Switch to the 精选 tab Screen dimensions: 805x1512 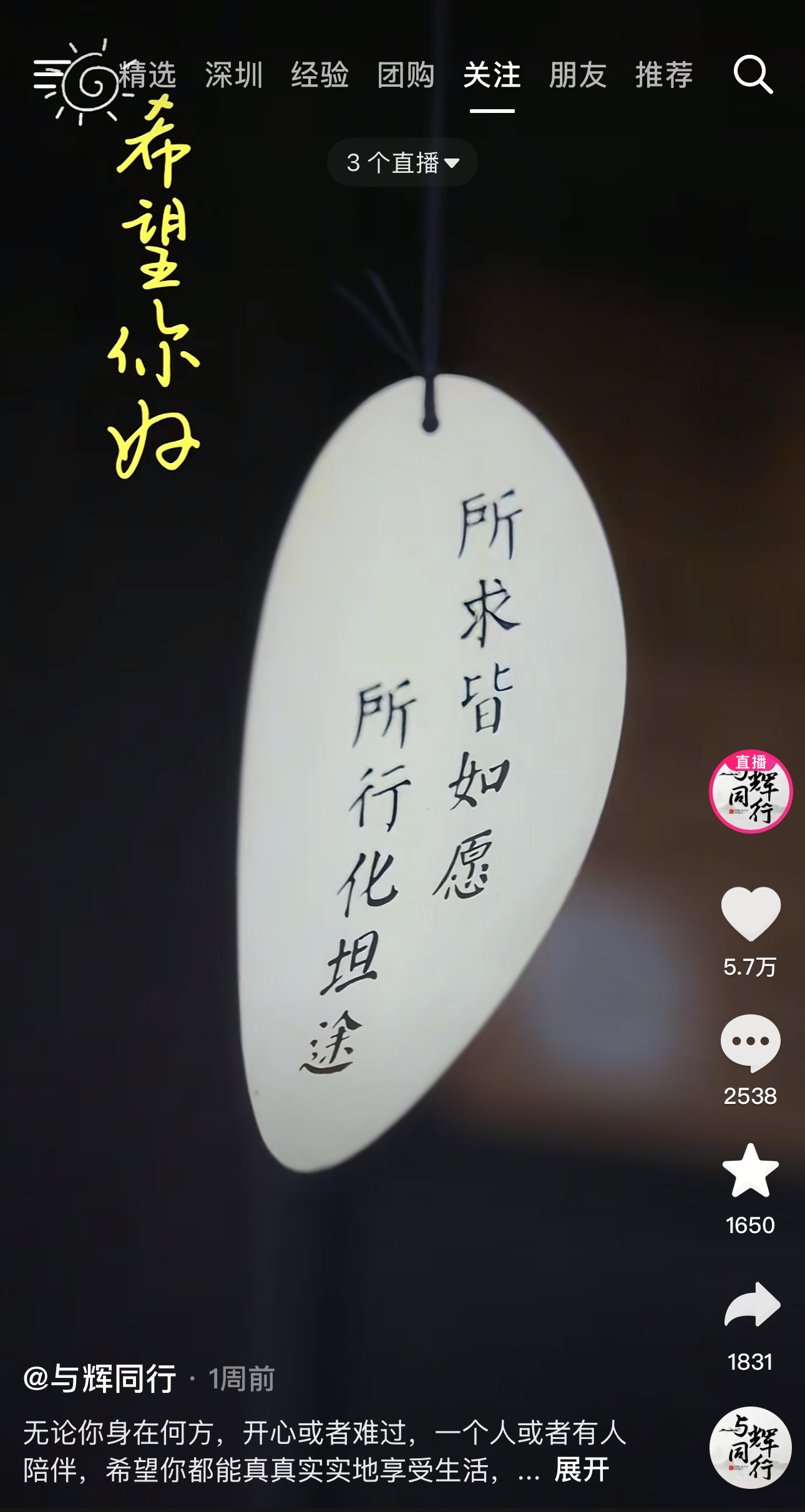point(147,75)
